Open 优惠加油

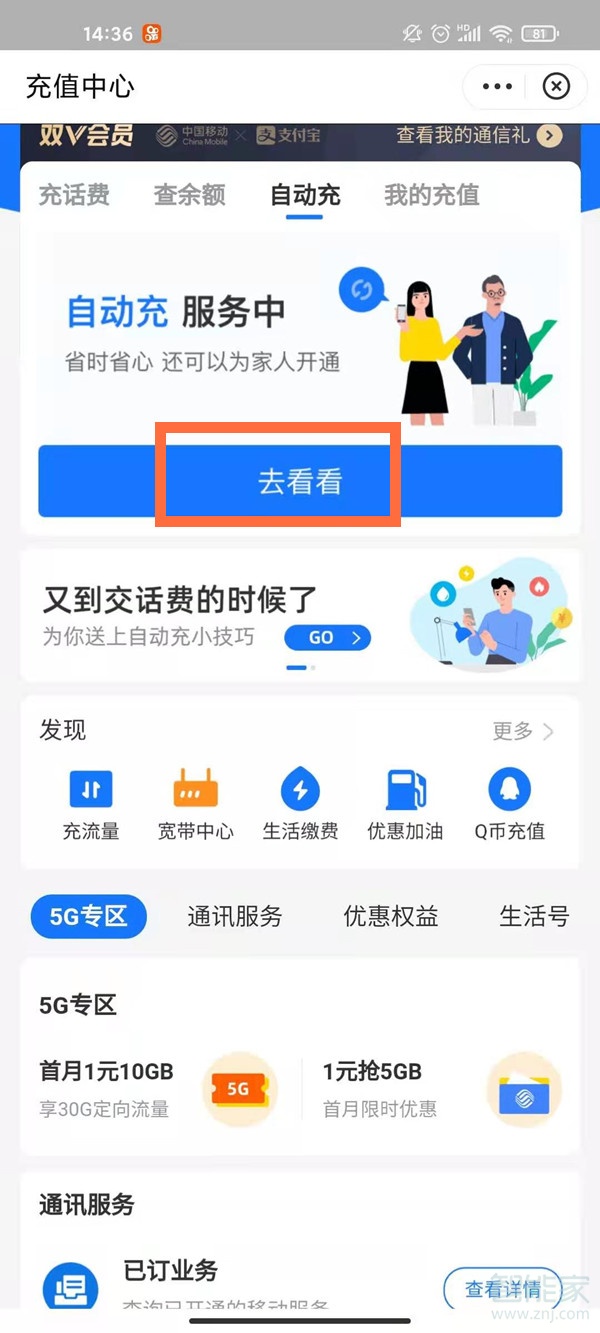pos(405,805)
